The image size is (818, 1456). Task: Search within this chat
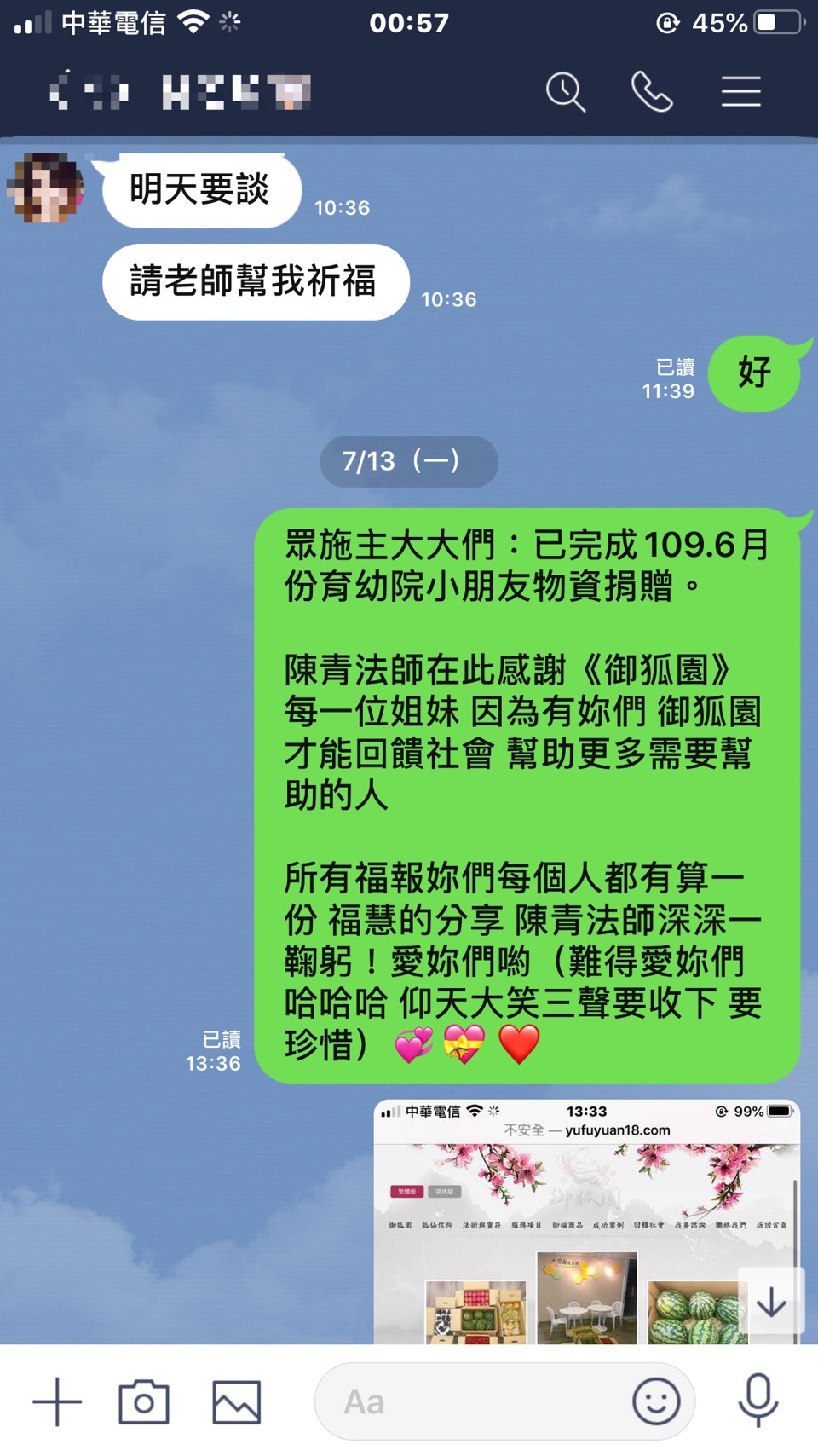click(565, 91)
